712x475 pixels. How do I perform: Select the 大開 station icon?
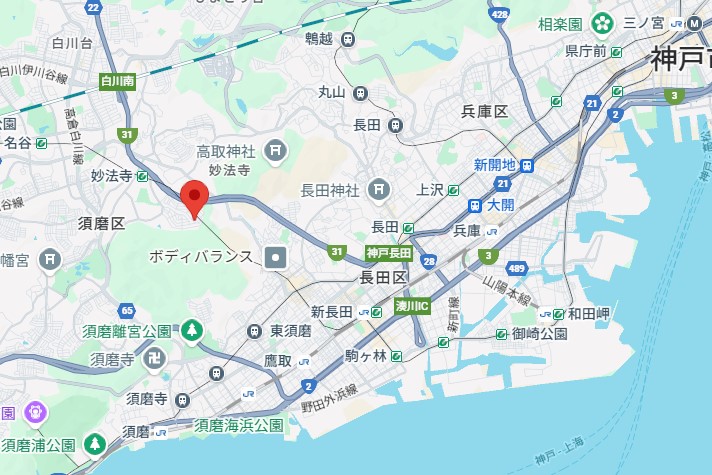click(x=474, y=204)
